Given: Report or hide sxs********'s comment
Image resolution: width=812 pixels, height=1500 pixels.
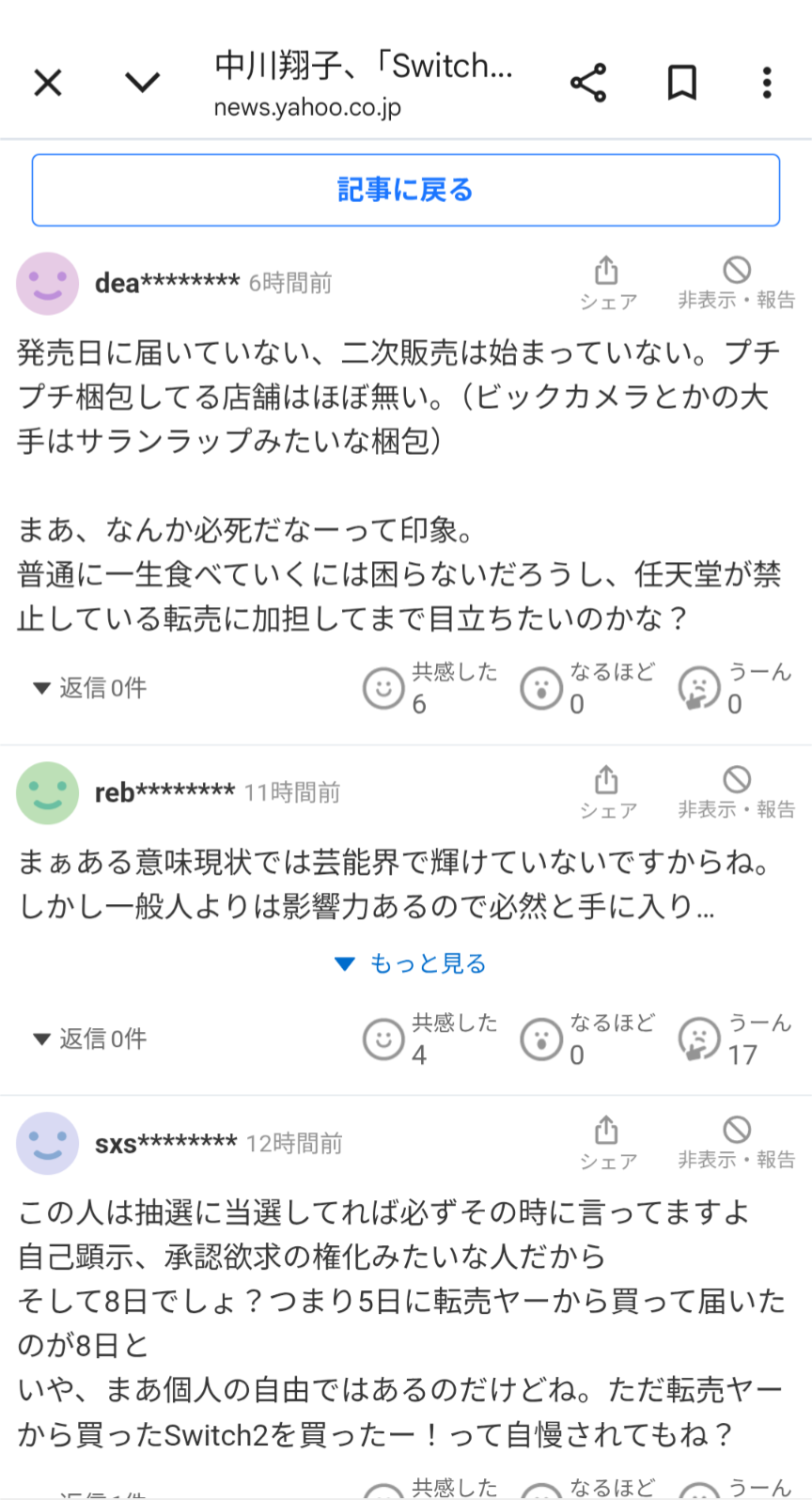Looking at the screenshot, I should pos(737,1142).
